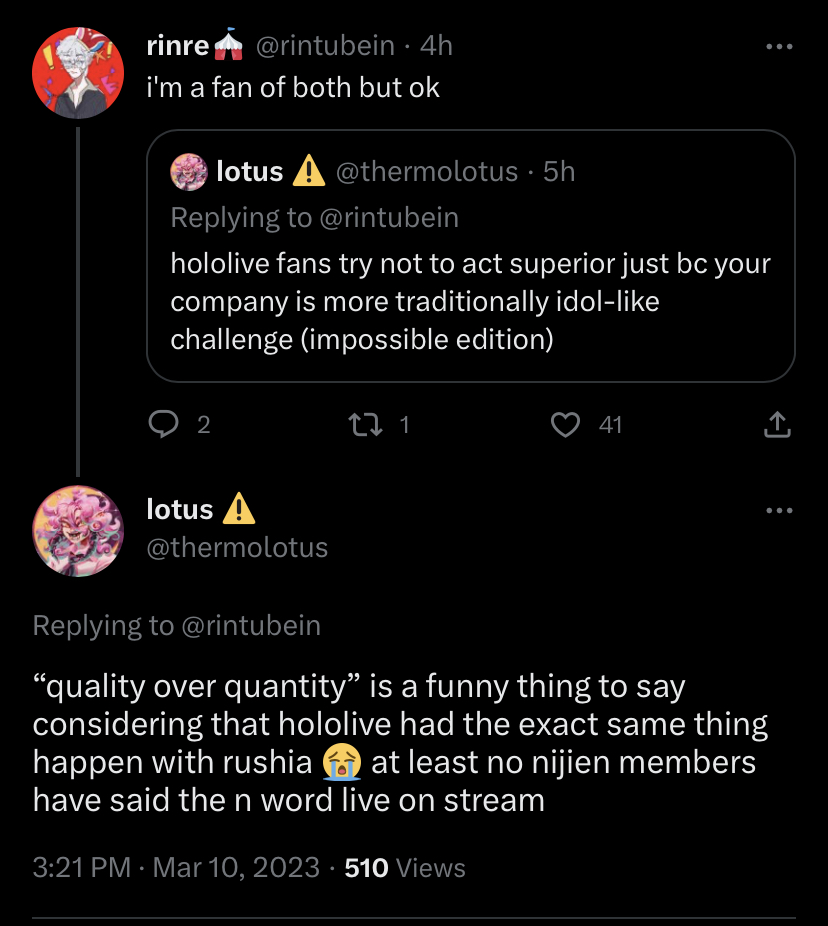Open lotus's profile picture on main tweet
The width and height of the screenshot is (828, 926).
point(78,531)
